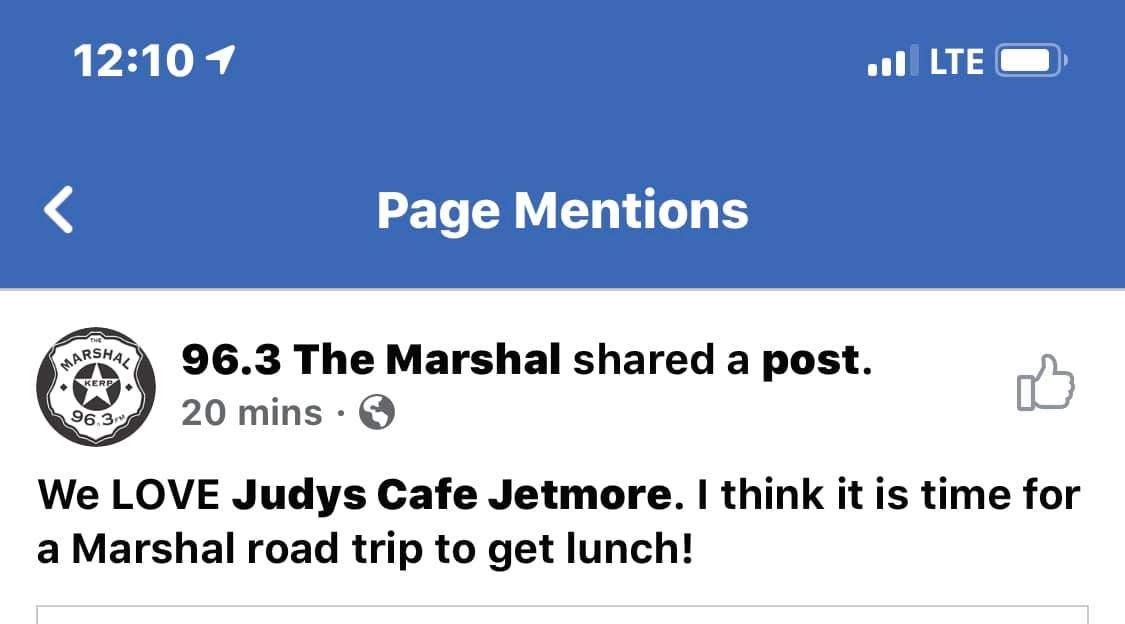This screenshot has height=624, width=1125.
Task: Open the 96.3 The Marshal page name
Action: pyautogui.click(x=371, y=361)
